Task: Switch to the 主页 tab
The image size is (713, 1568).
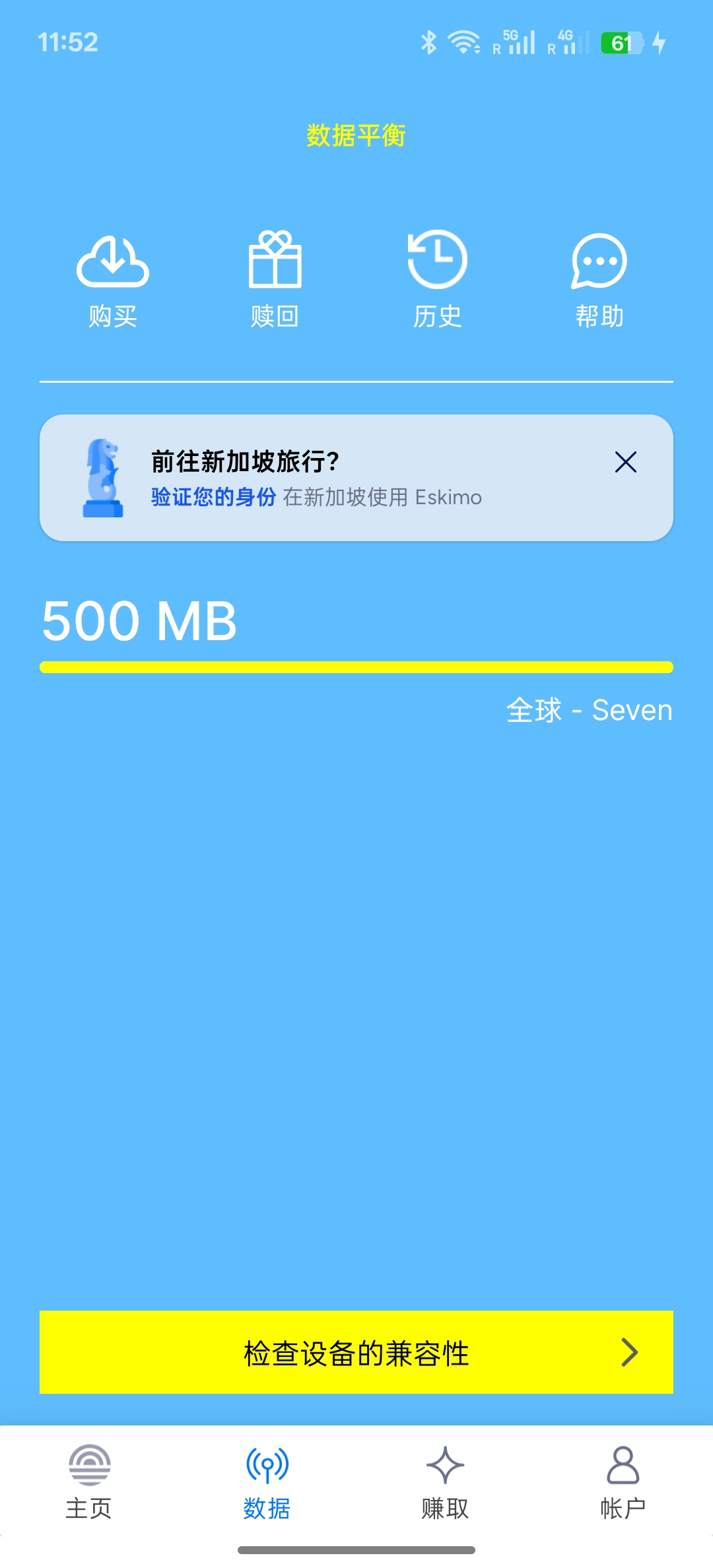Action: pyautogui.click(x=89, y=1482)
